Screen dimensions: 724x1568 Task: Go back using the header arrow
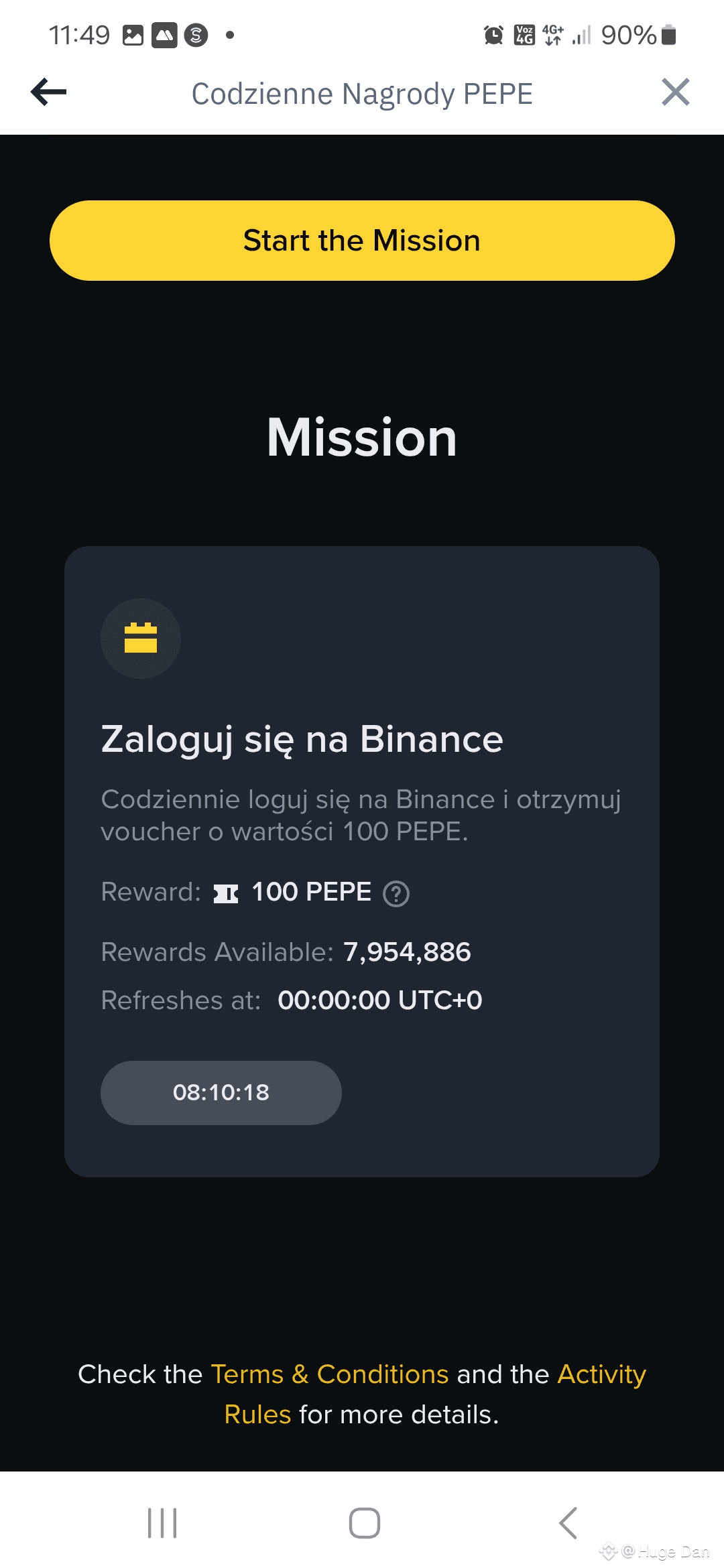pos(48,92)
